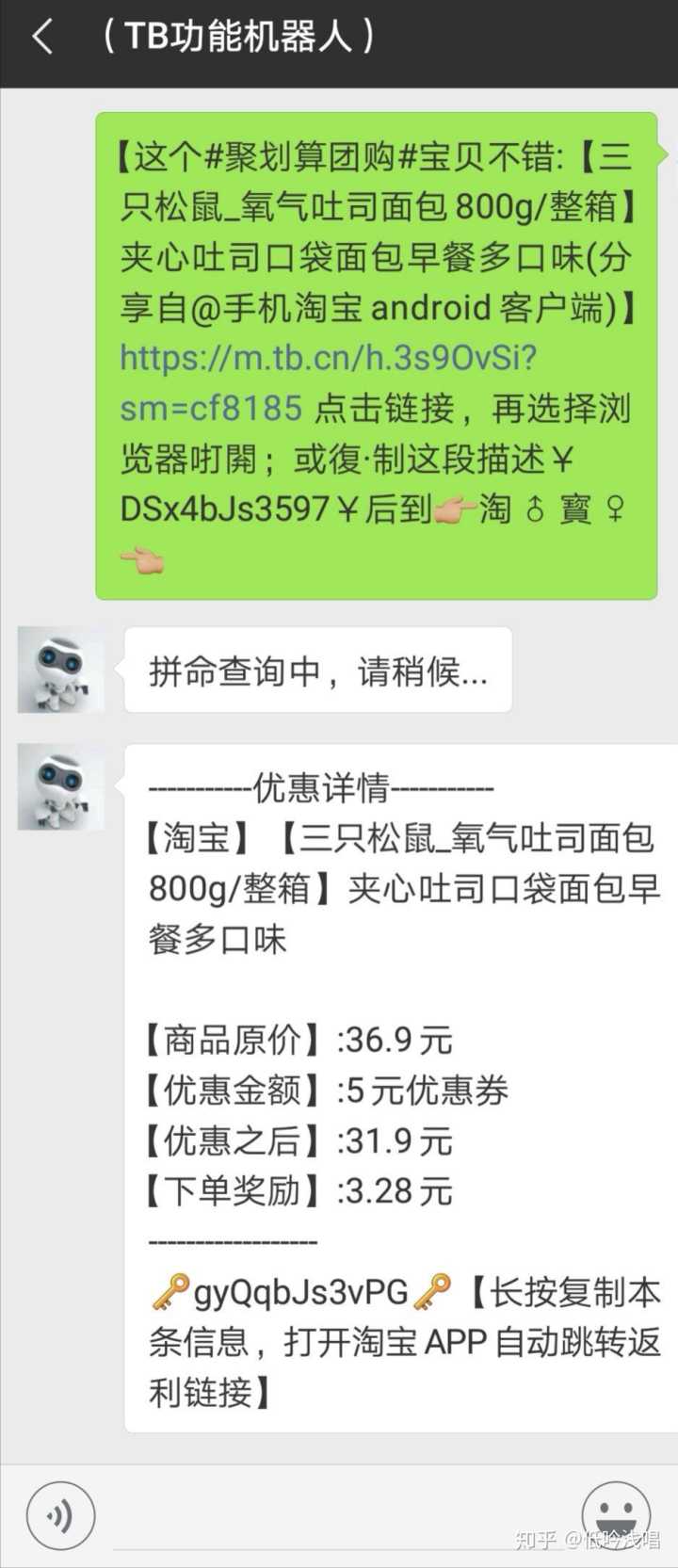The image size is (678, 1568).
Task: Open the m.tb.cn link in the message
Action: point(328,359)
